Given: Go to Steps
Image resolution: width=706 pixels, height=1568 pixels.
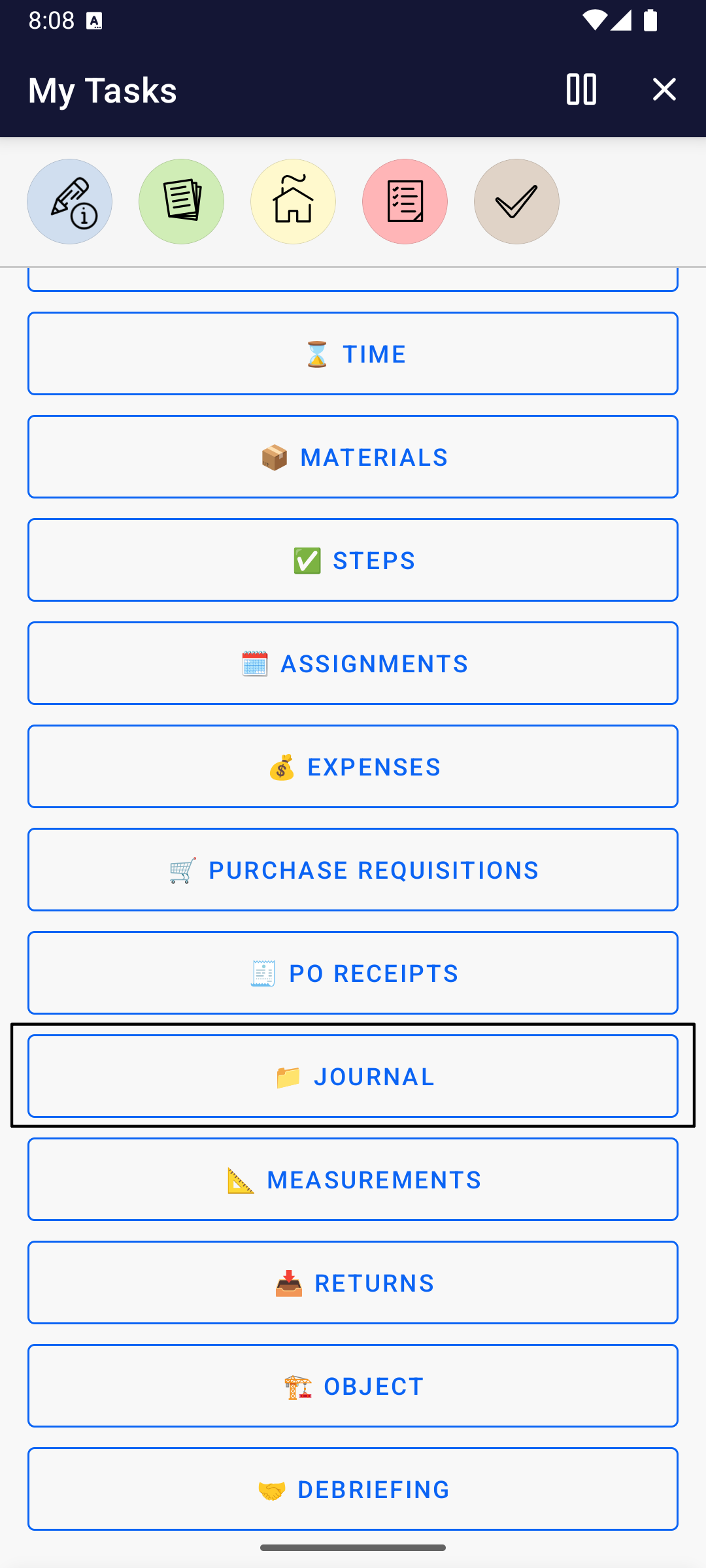Looking at the screenshot, I should tap(353, 560).
